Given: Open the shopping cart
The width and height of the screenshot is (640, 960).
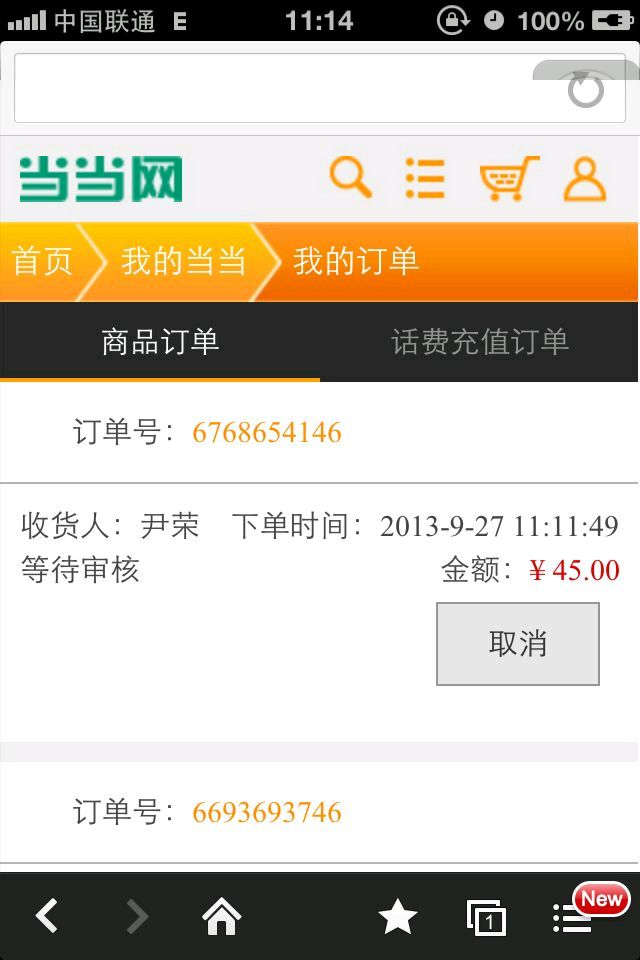Looking at the screenshot, I should (509, 178).
